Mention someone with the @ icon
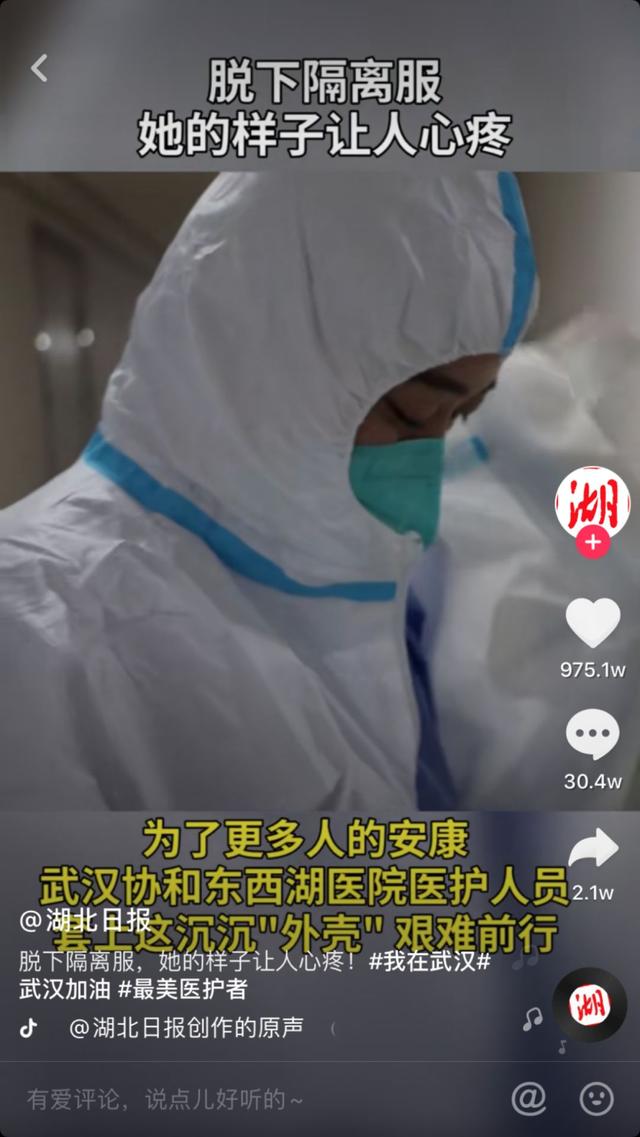The height and width of the screenshot is (1137, 640). 529,1099
